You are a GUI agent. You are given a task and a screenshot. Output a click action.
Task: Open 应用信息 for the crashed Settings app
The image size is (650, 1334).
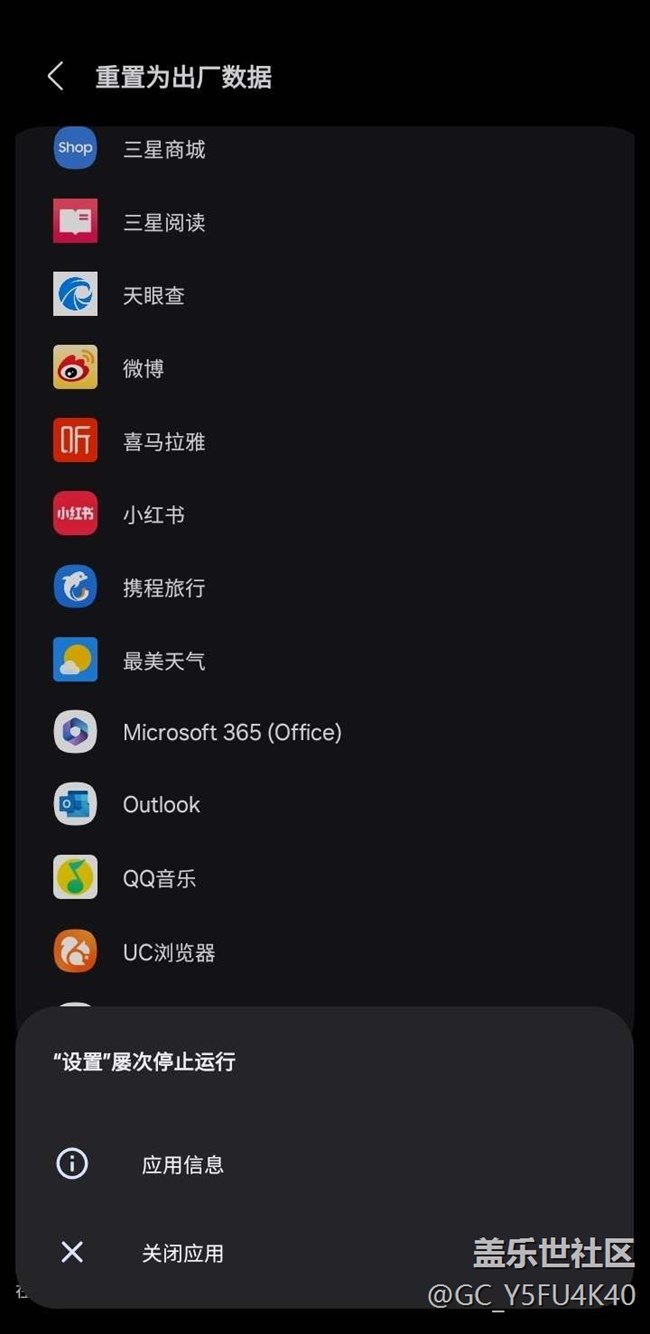pos(182,1164)
